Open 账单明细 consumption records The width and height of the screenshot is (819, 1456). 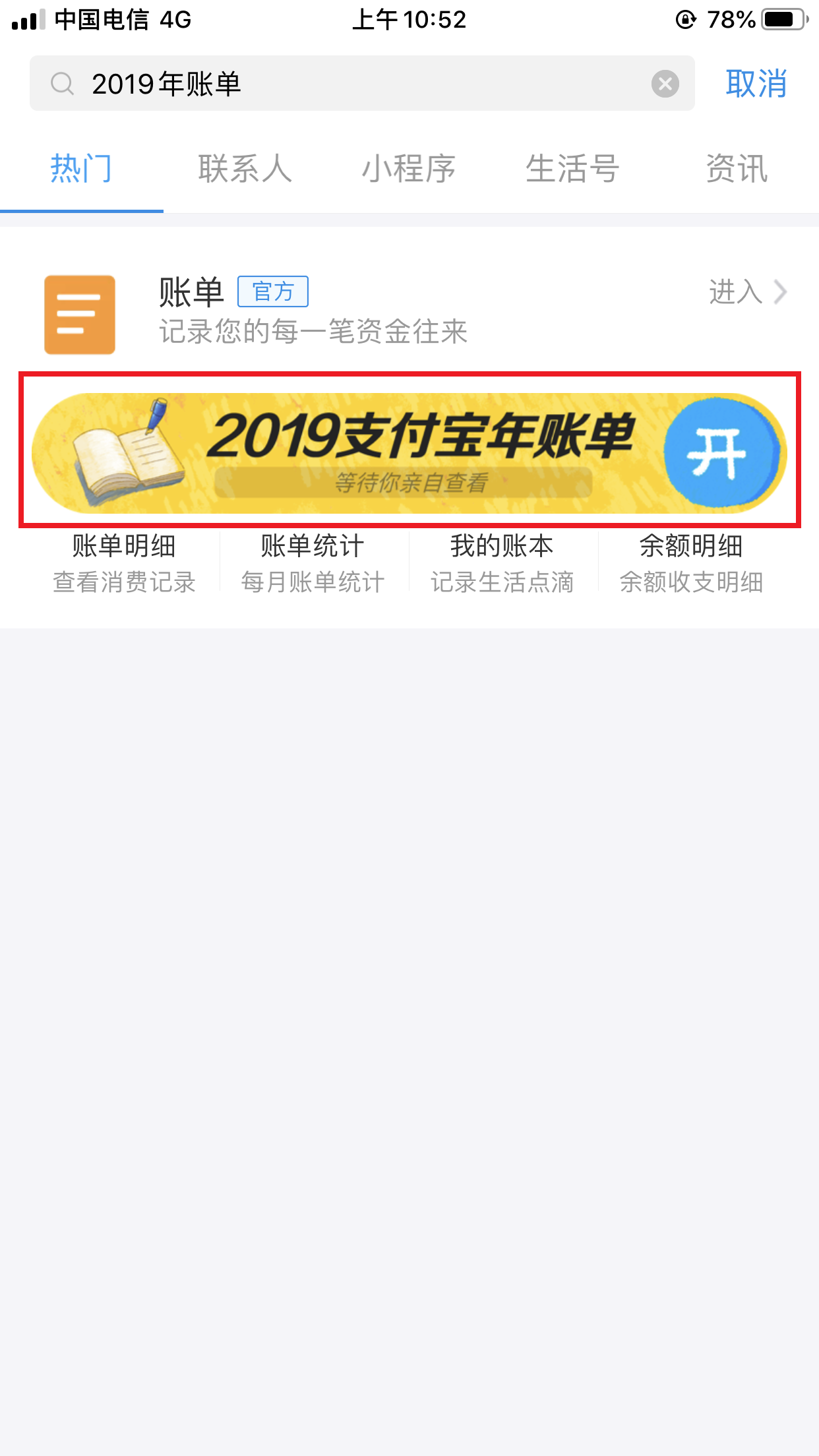click(124, 562)
